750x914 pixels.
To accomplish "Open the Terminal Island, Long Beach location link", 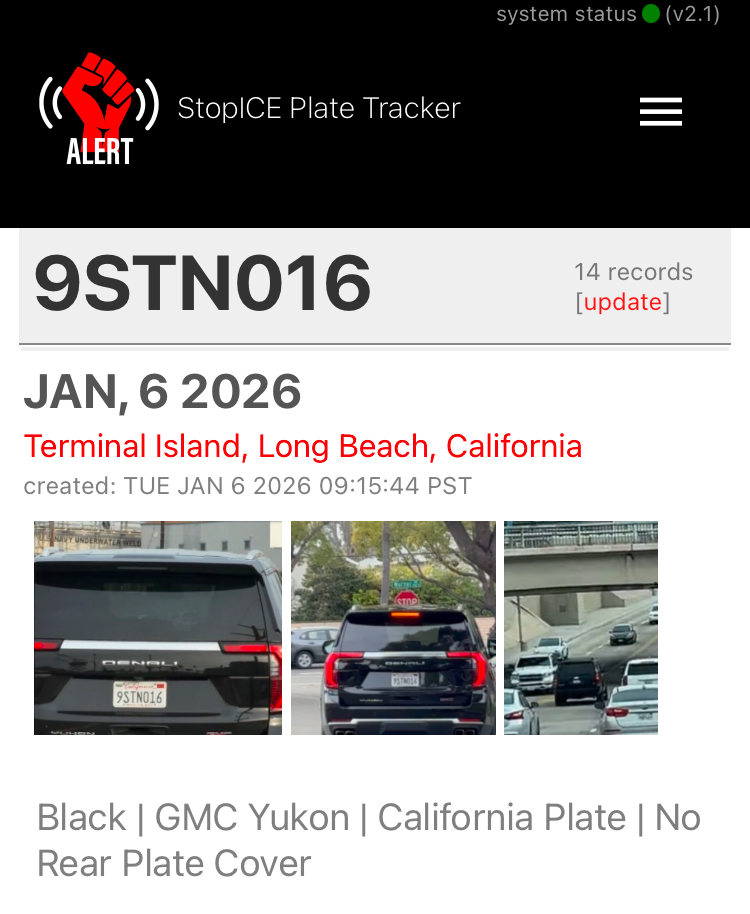I will point(303,446).
